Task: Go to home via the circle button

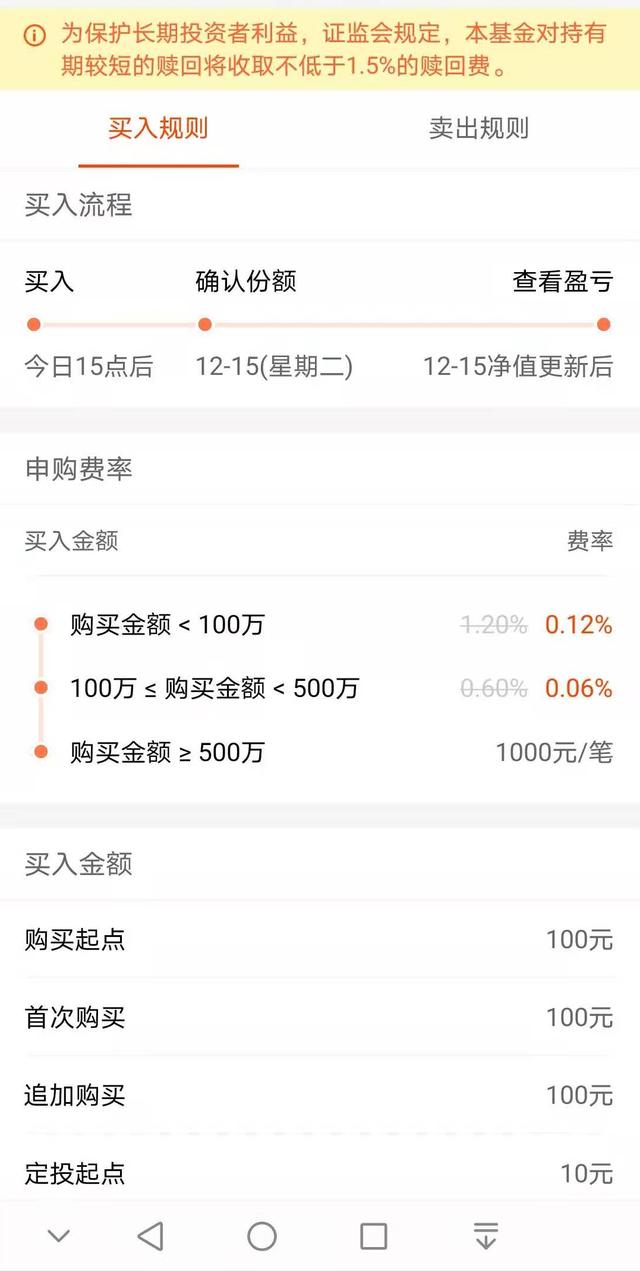Action: point(262,1236)
